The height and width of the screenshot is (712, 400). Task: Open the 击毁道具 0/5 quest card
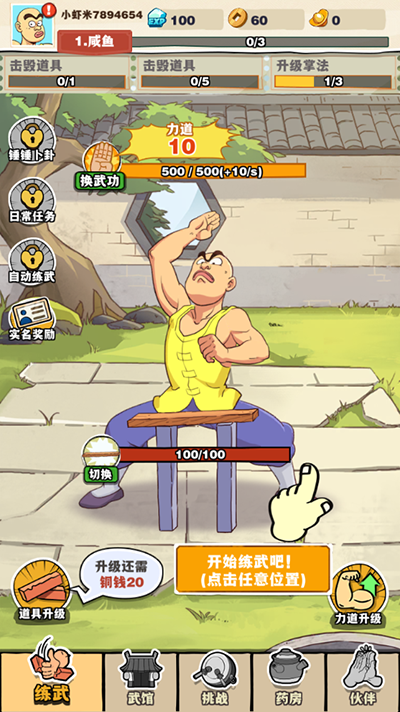coord(200,73)
